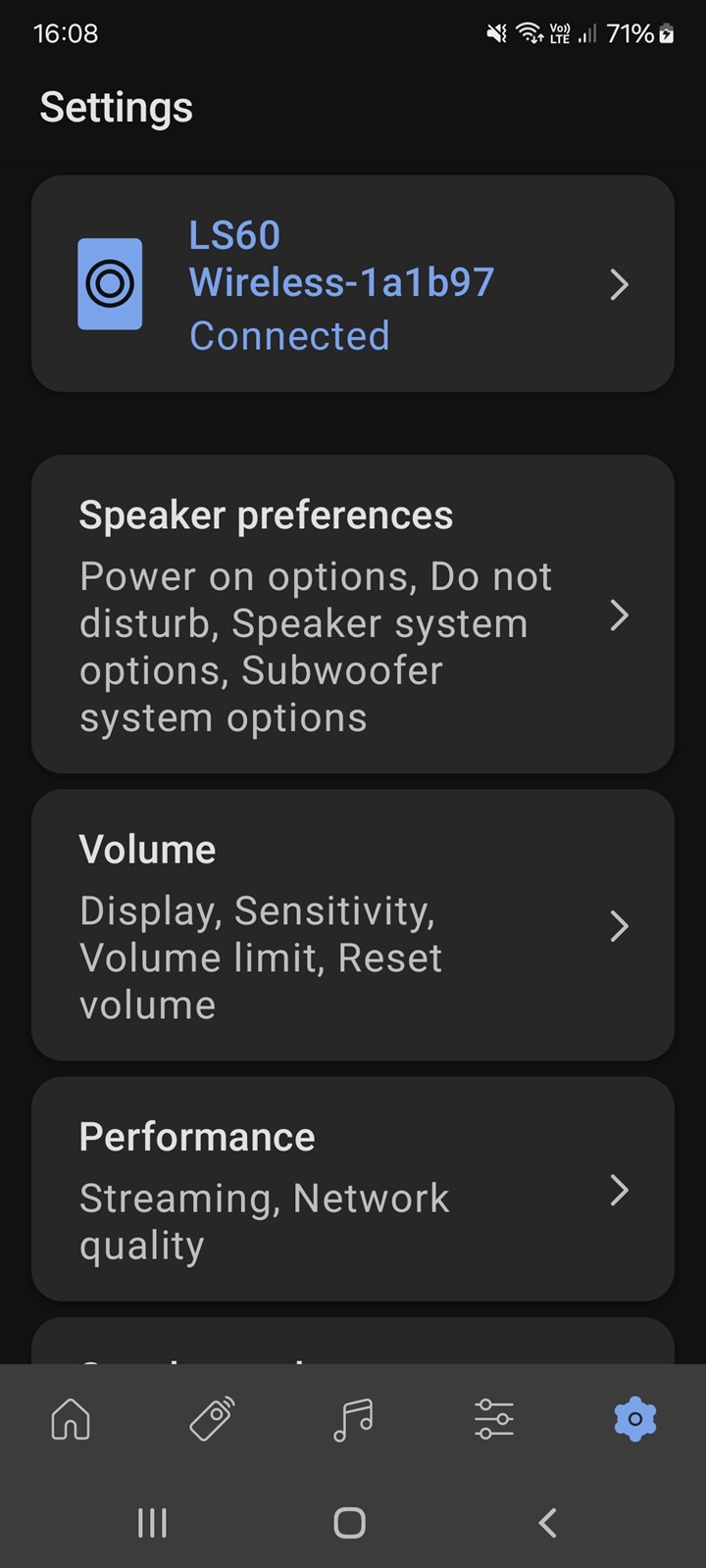Open the LS60 Wireless-1a1b97 speaker card
Image resolution: width=706 pixels, height=1568 pixels.
[x=353, y=284]
